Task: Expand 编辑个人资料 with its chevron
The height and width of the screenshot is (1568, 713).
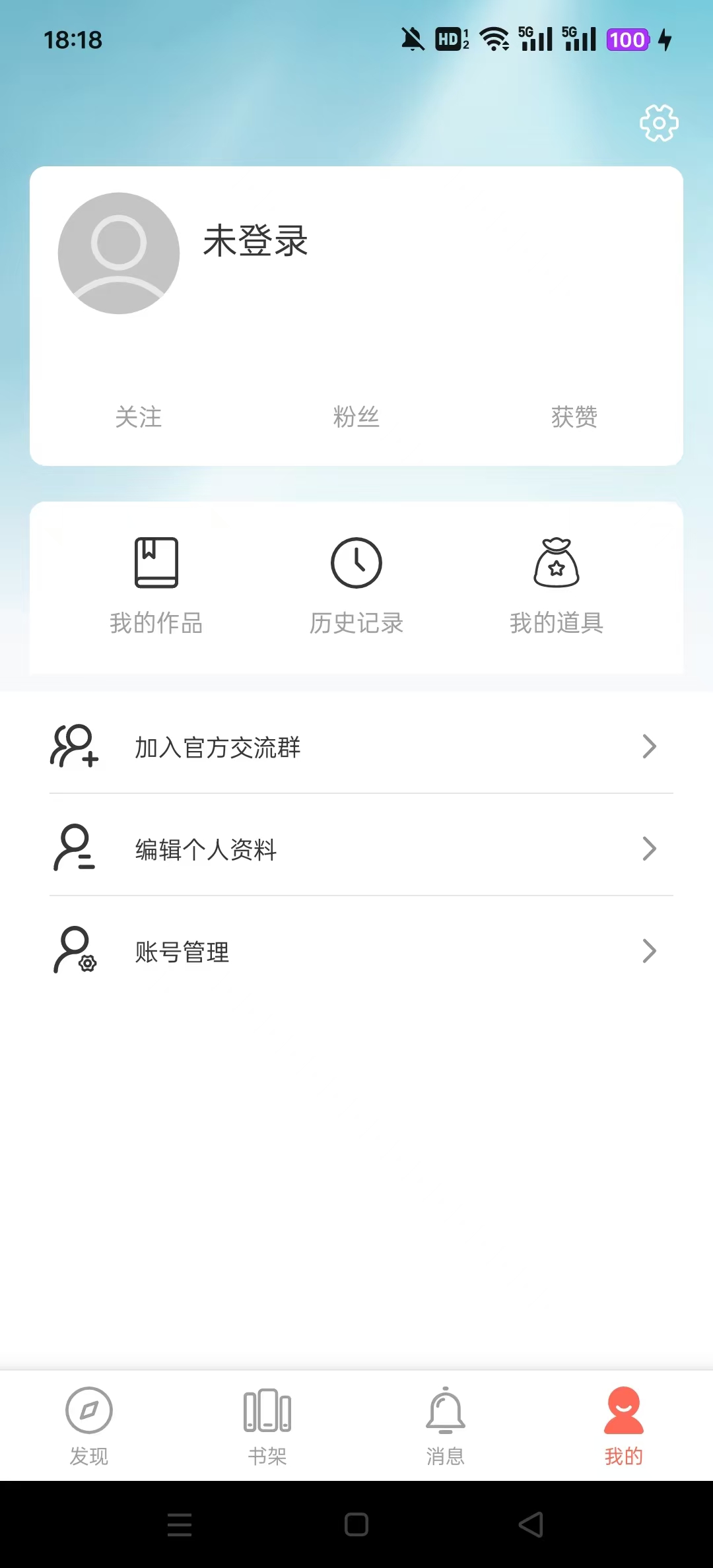Action: pyautogui.click(x=650, y=849)
